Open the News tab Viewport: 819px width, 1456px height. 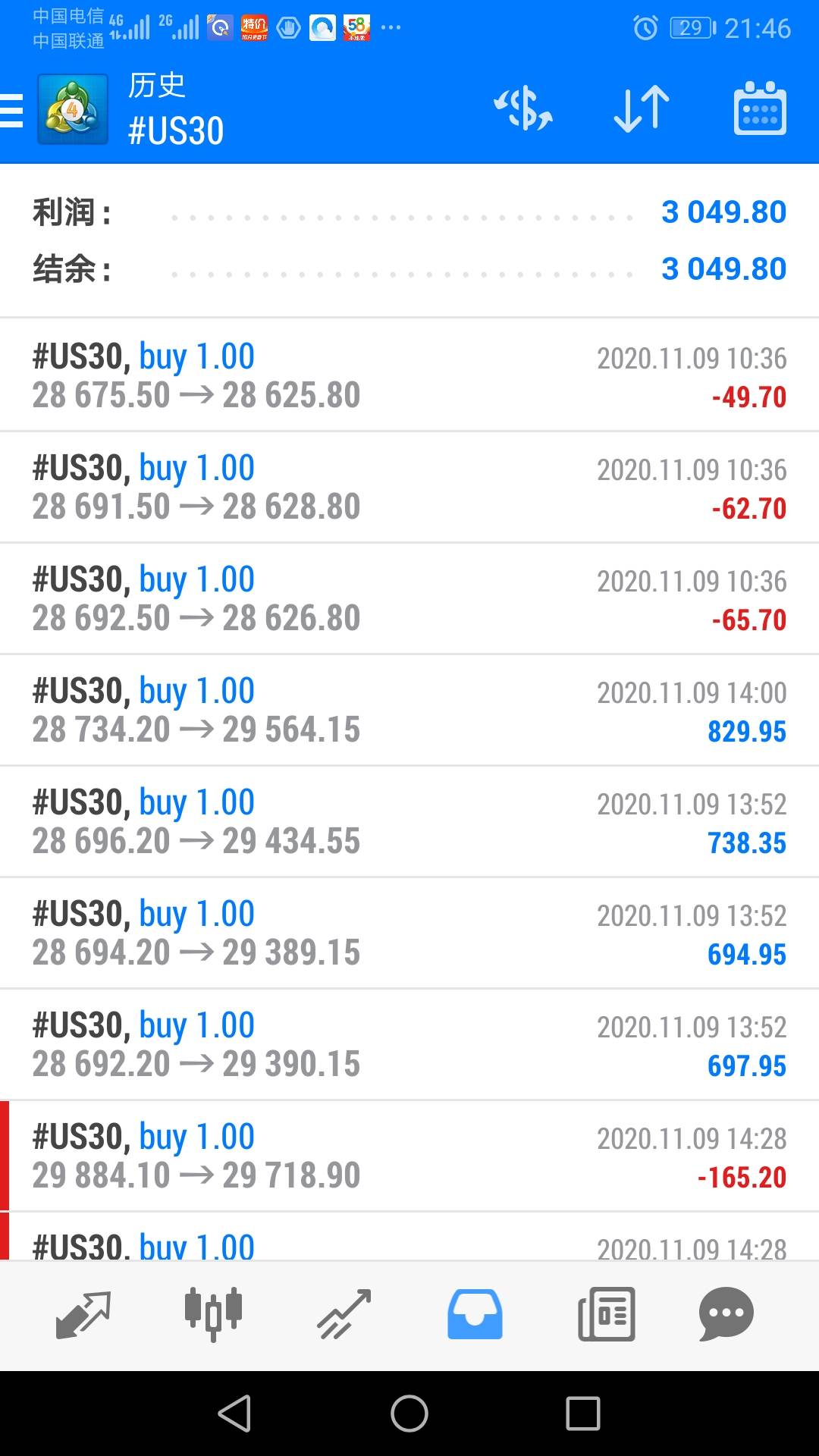click(x=606, y=1314)
